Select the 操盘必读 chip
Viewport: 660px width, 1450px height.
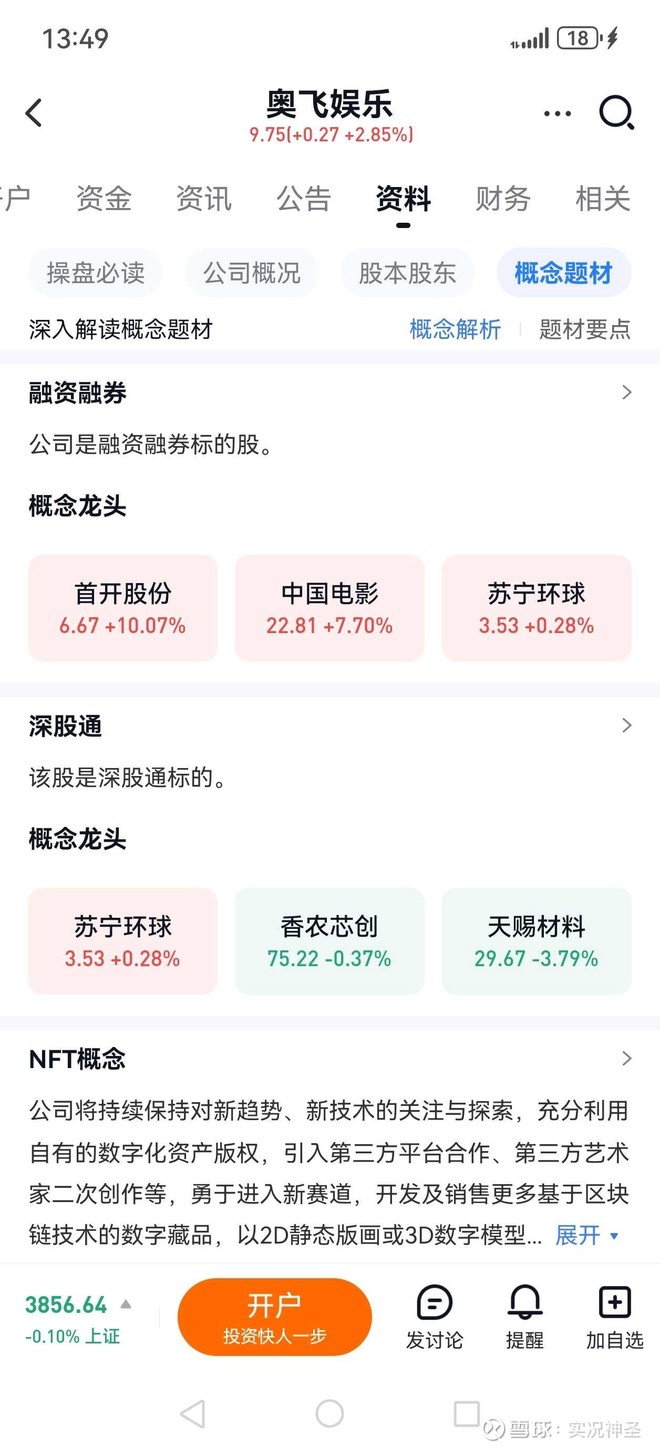pos(96,273)
